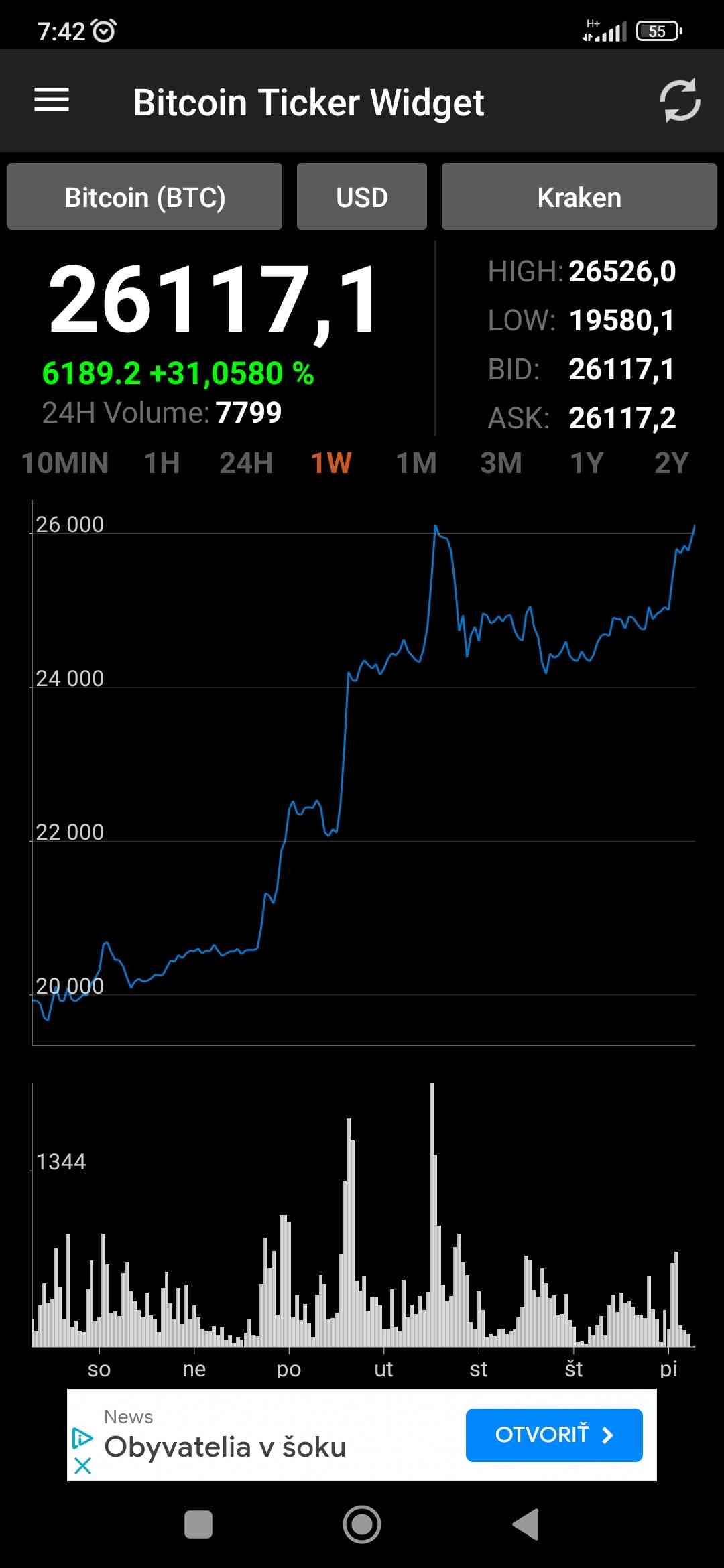Switch chart to 2Y range
This screenshot has width=724, height=1568.
tap(671, 463)
